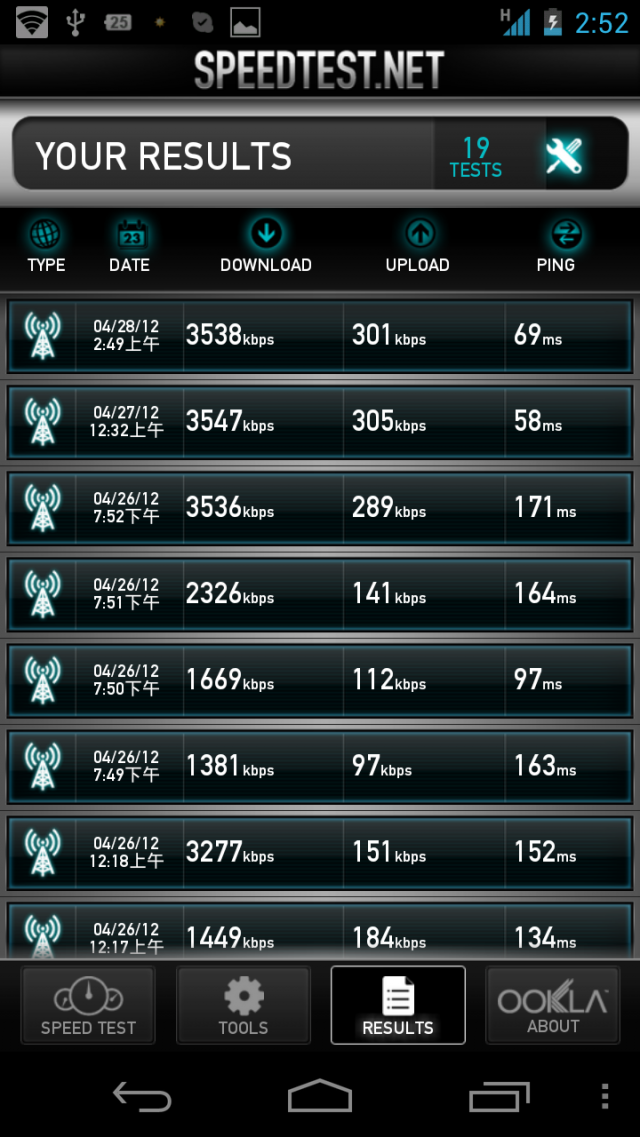640x1138 pixels.
Task: Switch to the Speed Test tab
Action: (88, 1005)
